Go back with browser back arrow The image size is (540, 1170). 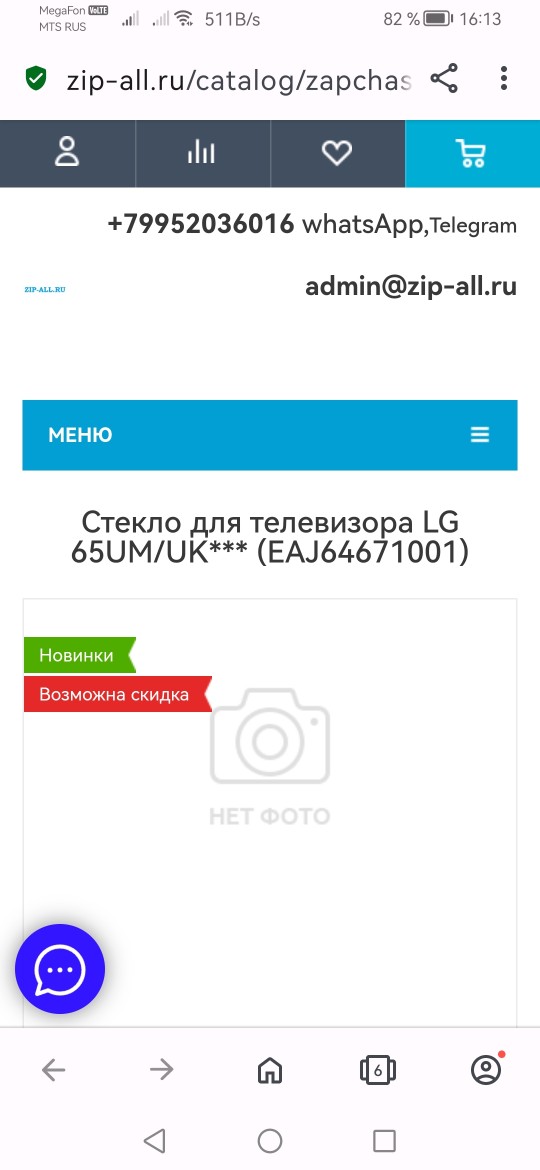point(54,1070)
